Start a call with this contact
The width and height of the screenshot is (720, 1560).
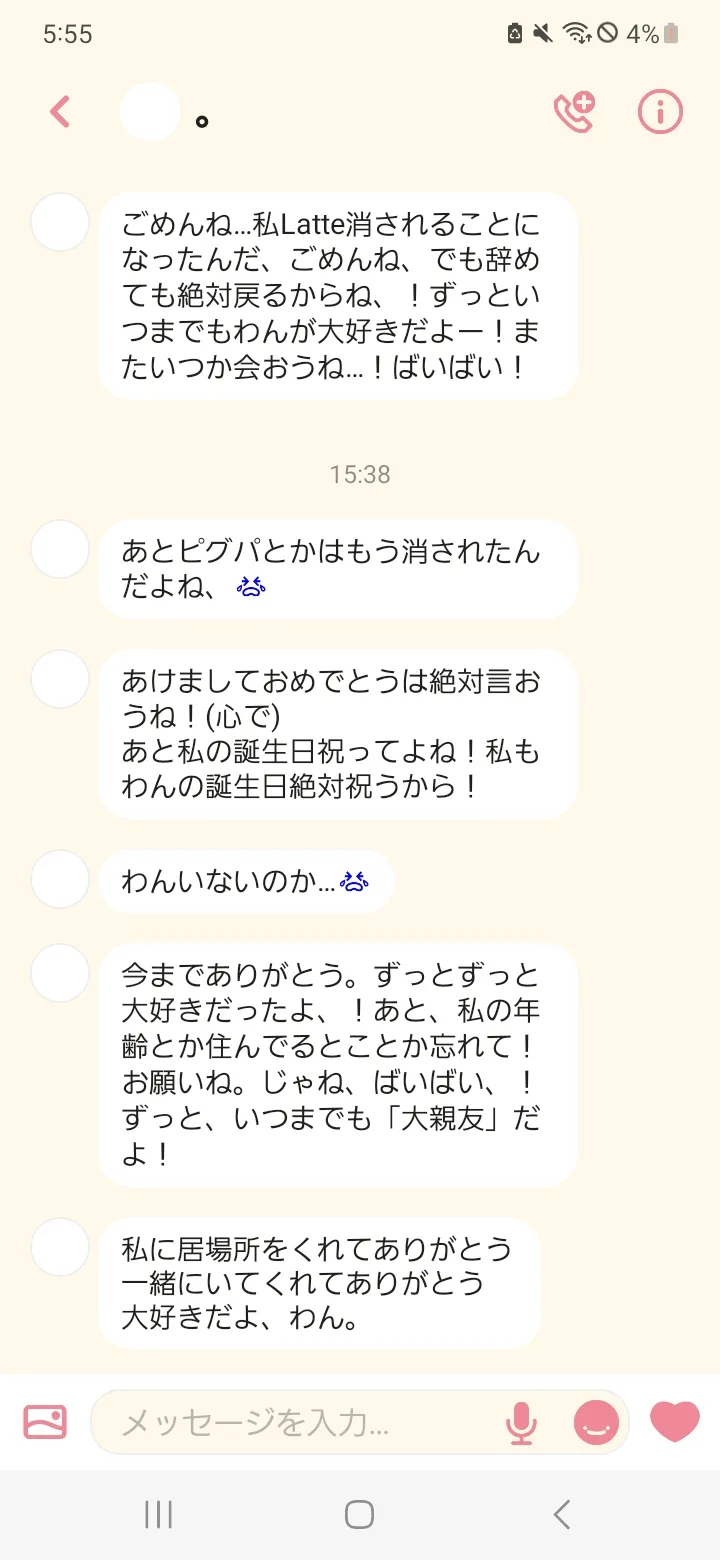[574, 111]
